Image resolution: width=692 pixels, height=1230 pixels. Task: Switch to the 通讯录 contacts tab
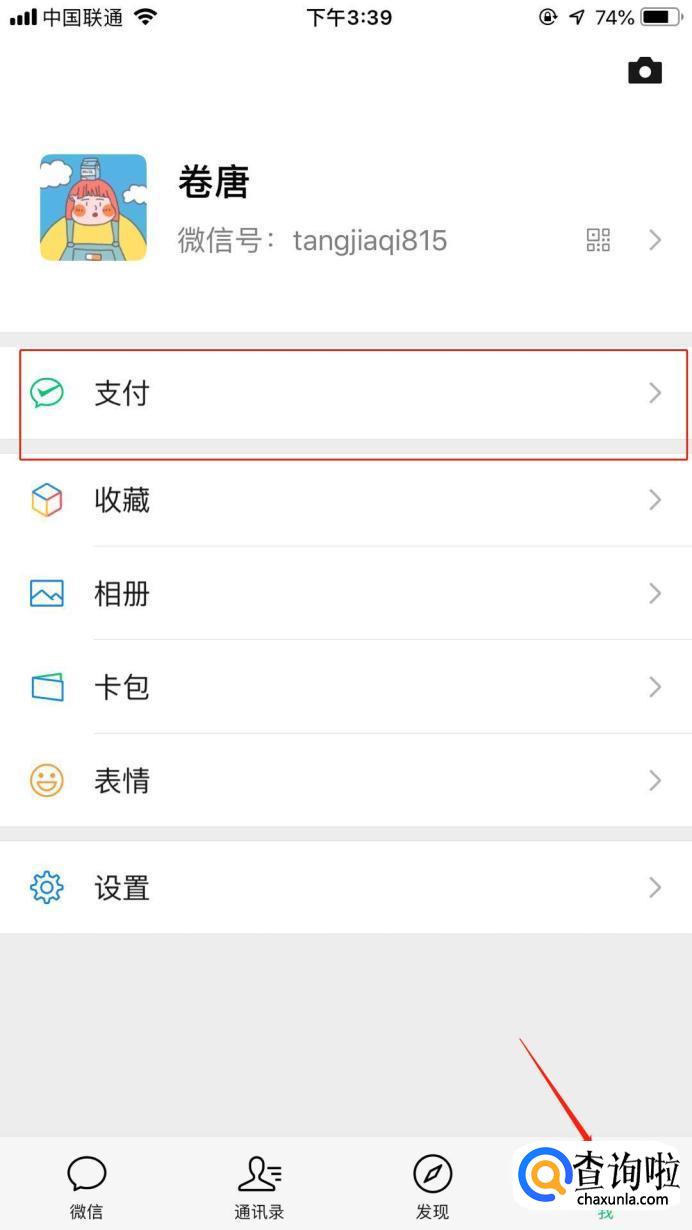click(260, 1187)
